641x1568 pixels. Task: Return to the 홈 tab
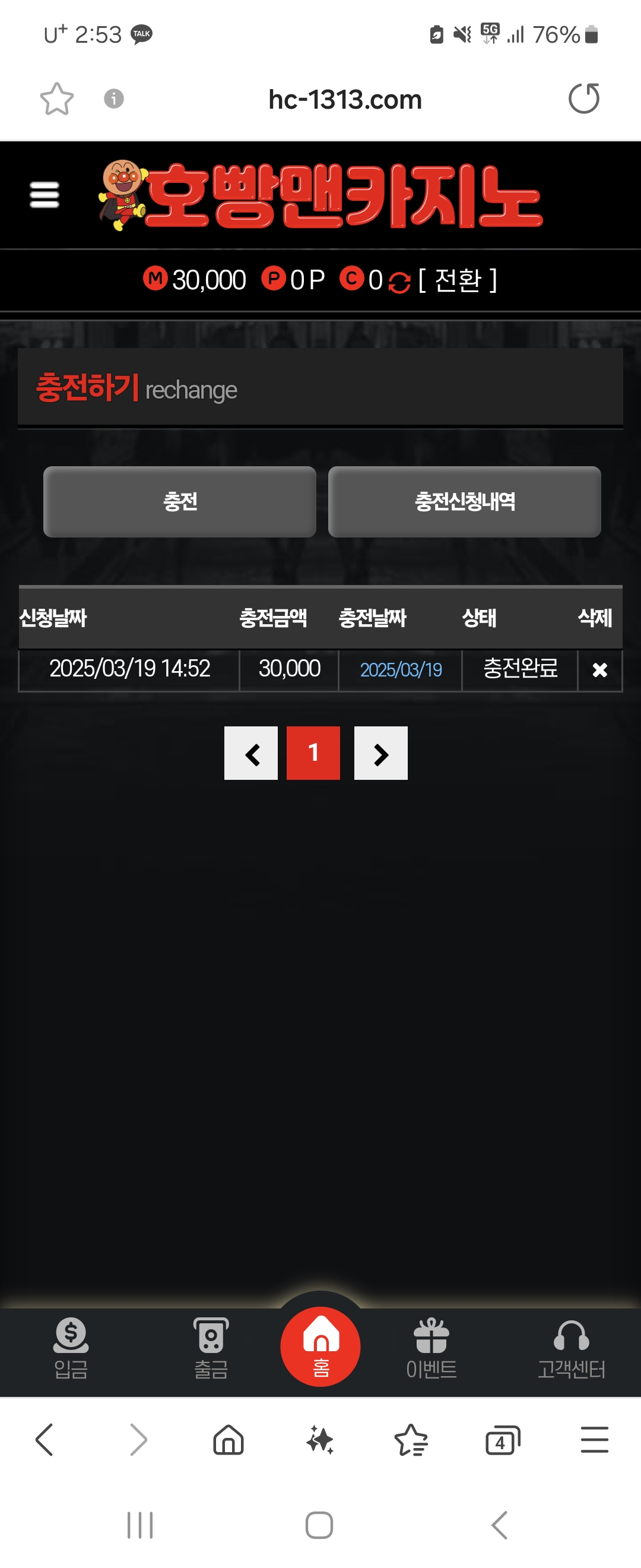[320, 1346]
